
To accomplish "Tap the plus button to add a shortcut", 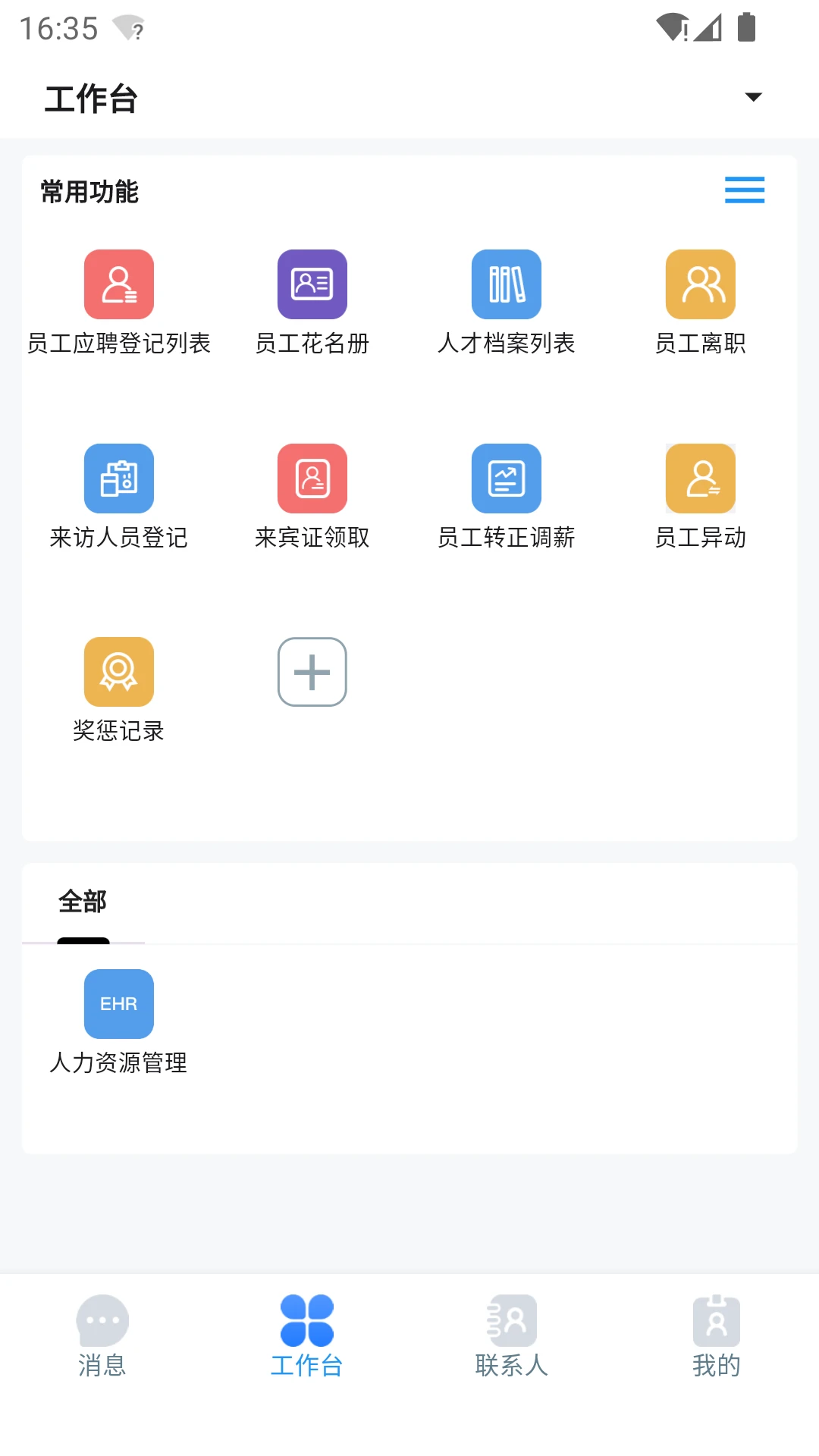I will click(x=312, y=672).
